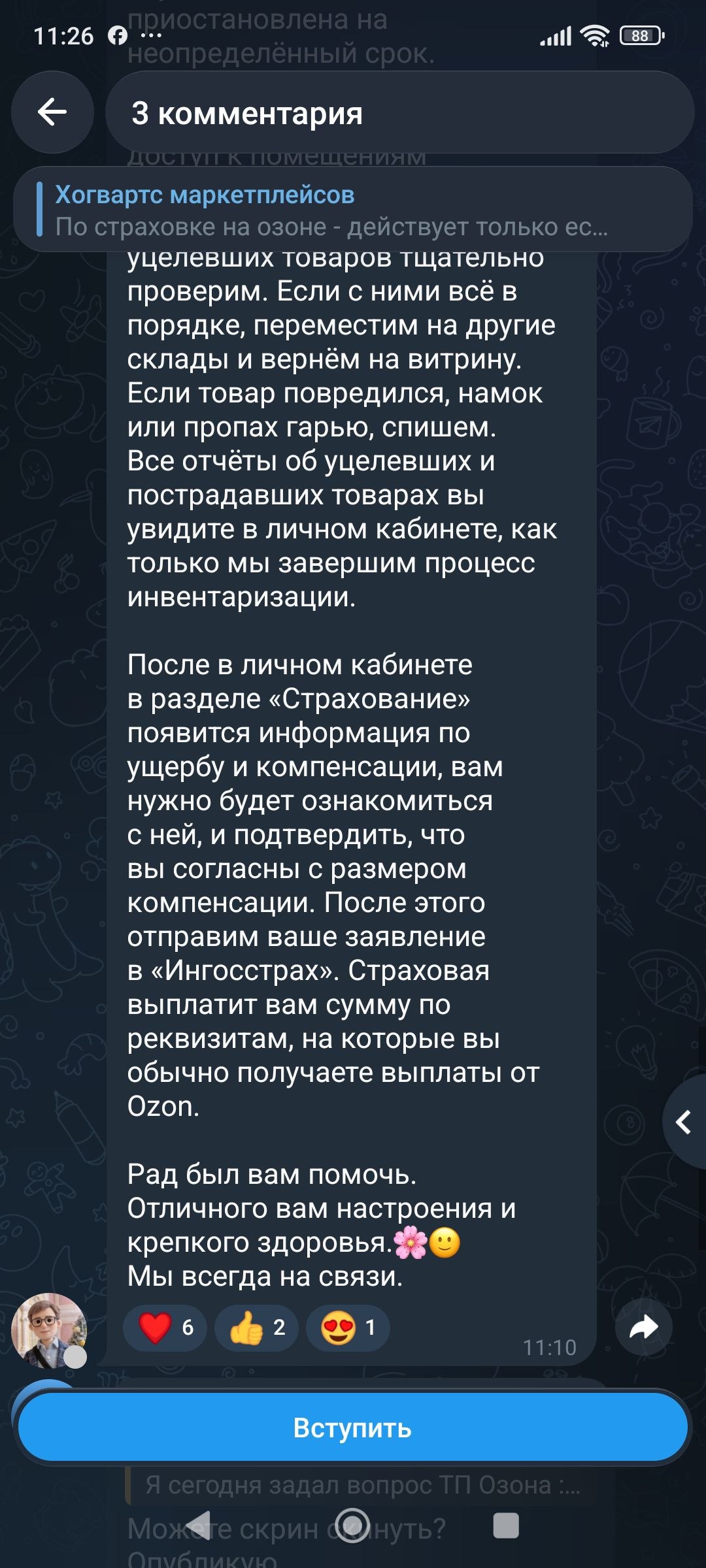The height and width of the screenshot is (1568, 706).
Task: Tap the heart-eyes reaction chip
Action: tap(348, 1327)
